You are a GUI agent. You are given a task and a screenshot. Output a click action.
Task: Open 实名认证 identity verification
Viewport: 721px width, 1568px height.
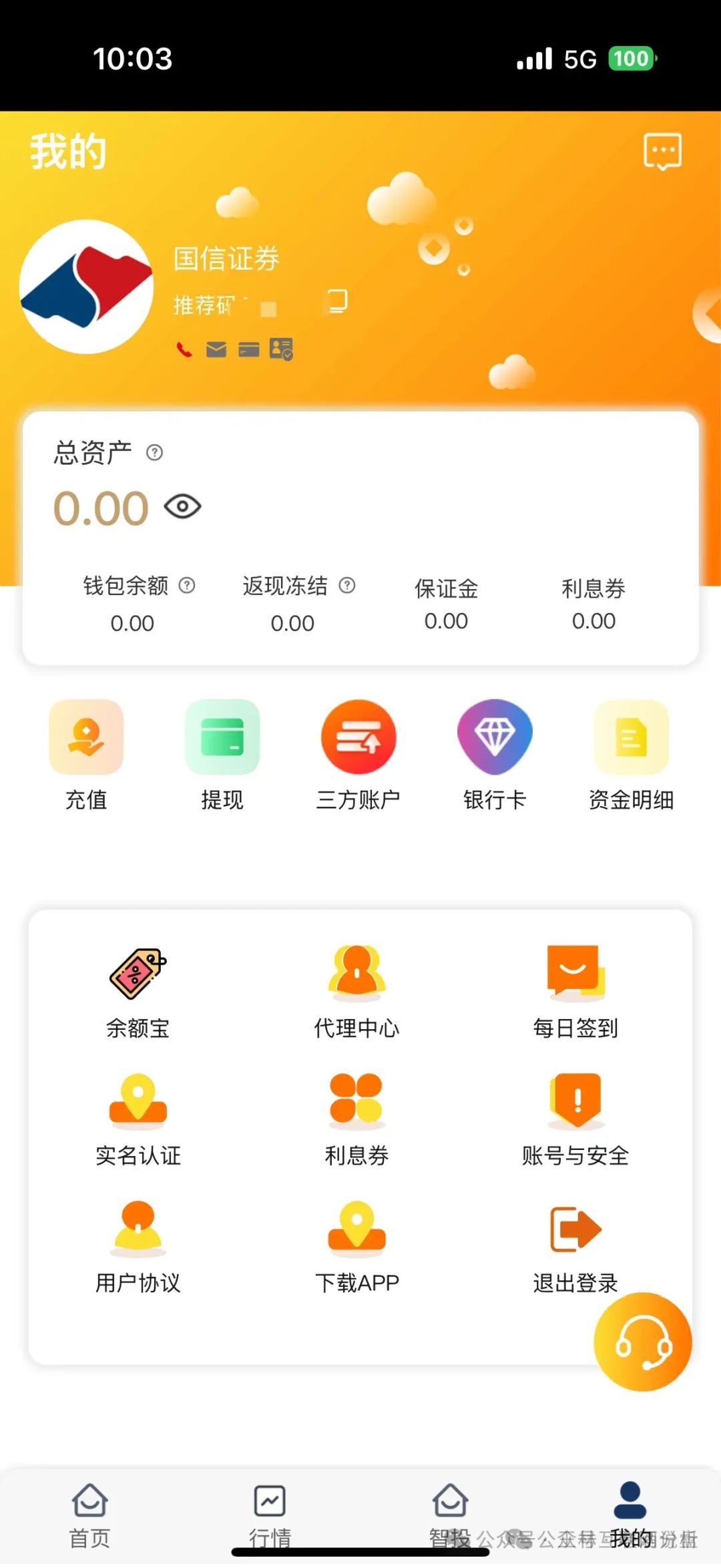[x=137, y=1109]
